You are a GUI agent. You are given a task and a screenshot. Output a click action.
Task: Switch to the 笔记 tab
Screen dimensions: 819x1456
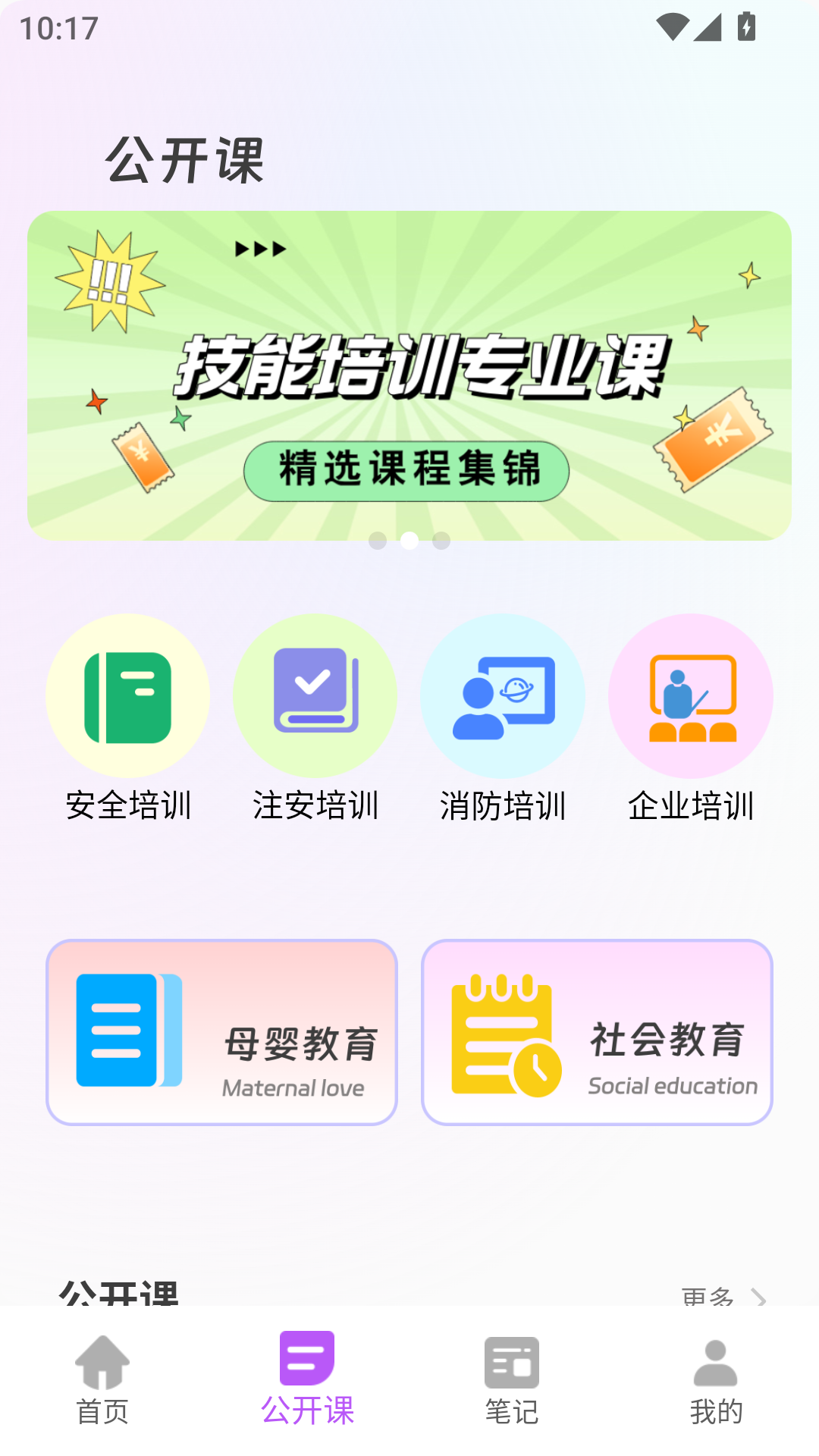(512, 1380)
